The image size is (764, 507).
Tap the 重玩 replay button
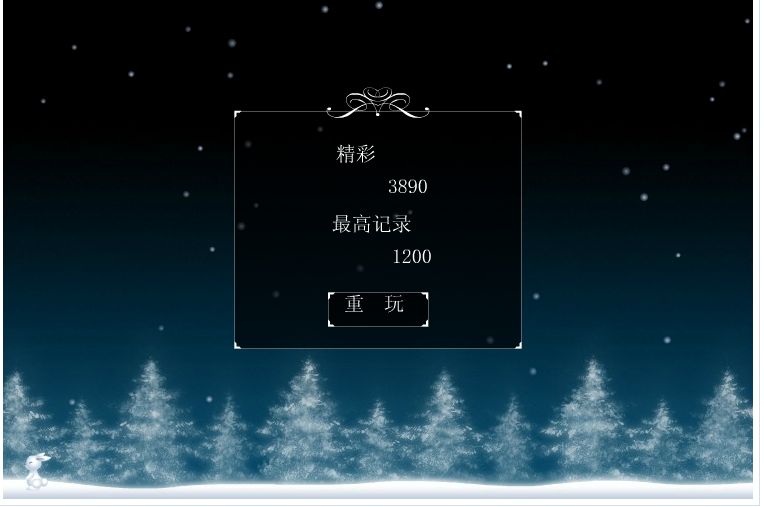coord(377,307)
